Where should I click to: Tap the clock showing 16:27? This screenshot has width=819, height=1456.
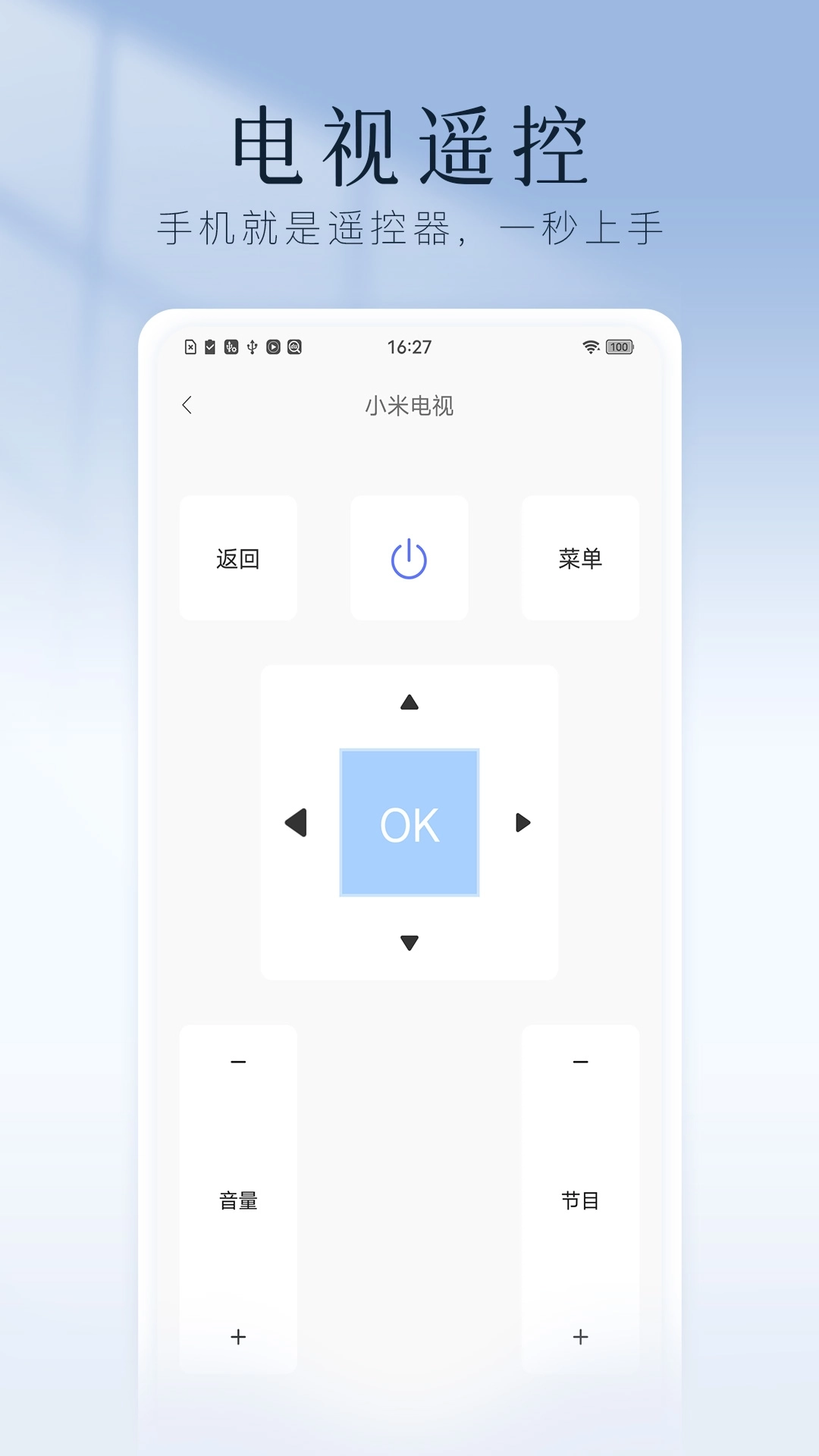409,347
